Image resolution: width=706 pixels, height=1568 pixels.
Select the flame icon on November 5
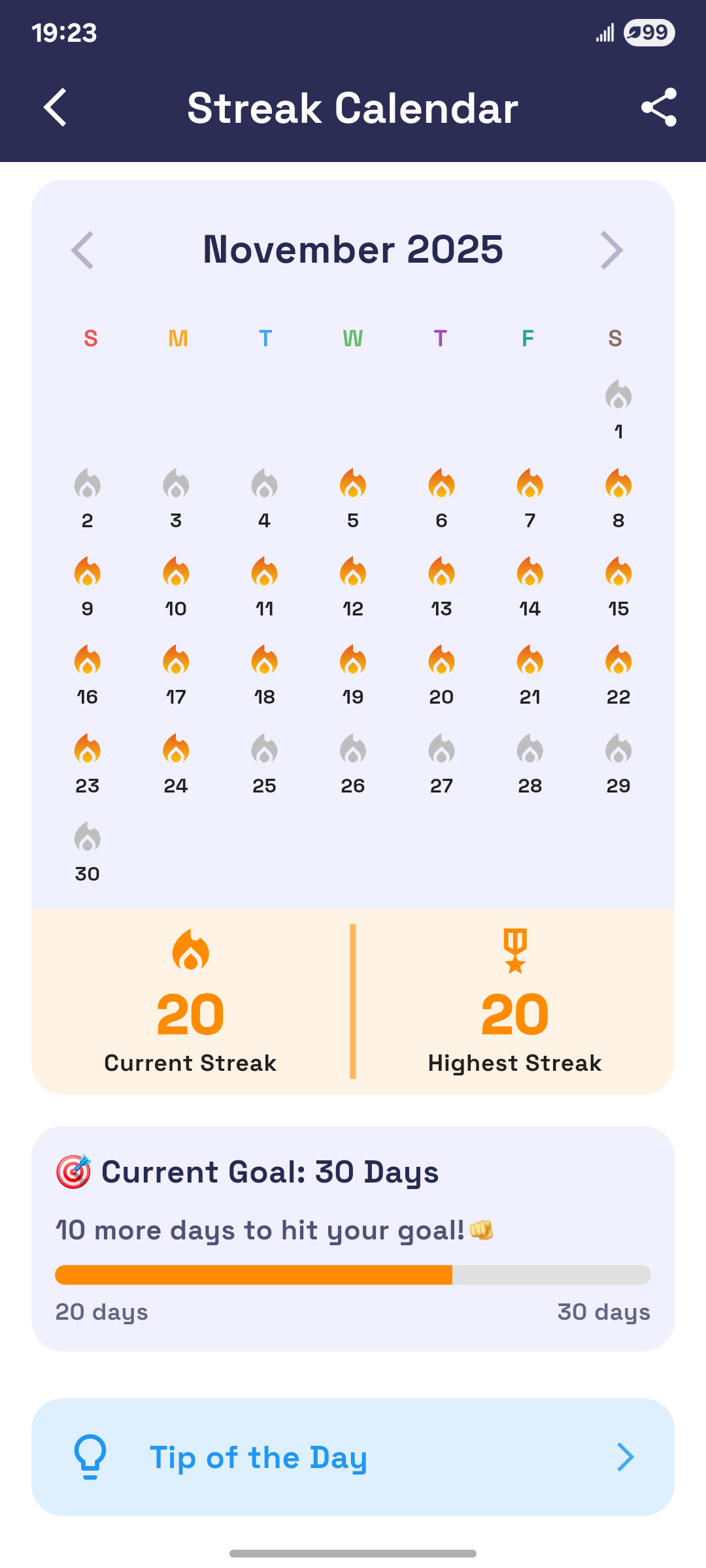click(352, 485)
